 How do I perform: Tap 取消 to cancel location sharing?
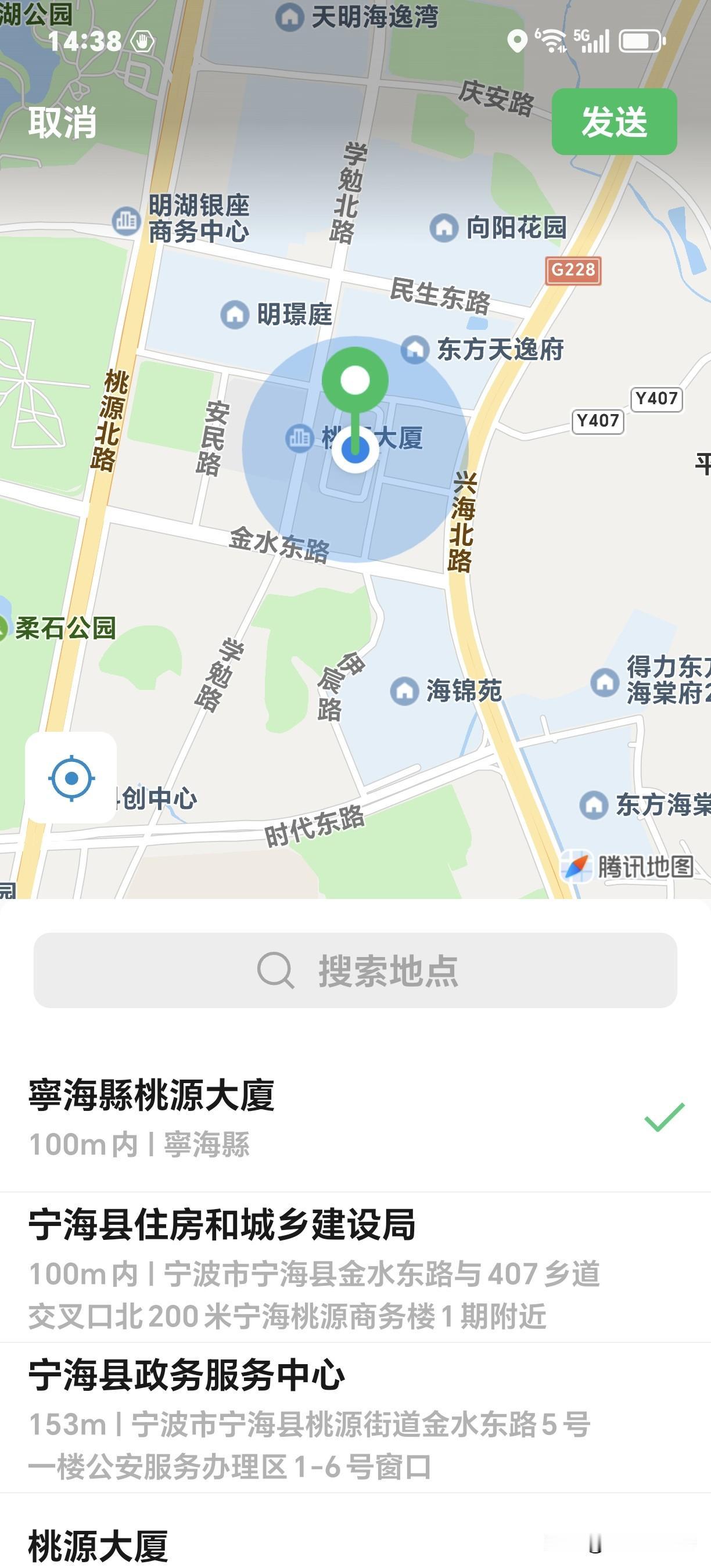coord(63,123)
